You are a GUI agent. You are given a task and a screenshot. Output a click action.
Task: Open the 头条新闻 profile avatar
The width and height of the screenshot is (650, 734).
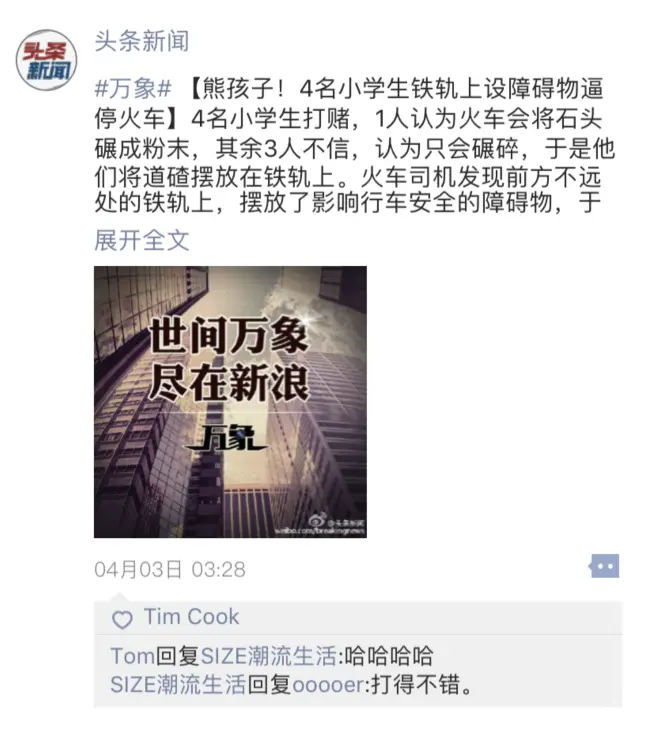click(49, 61)
